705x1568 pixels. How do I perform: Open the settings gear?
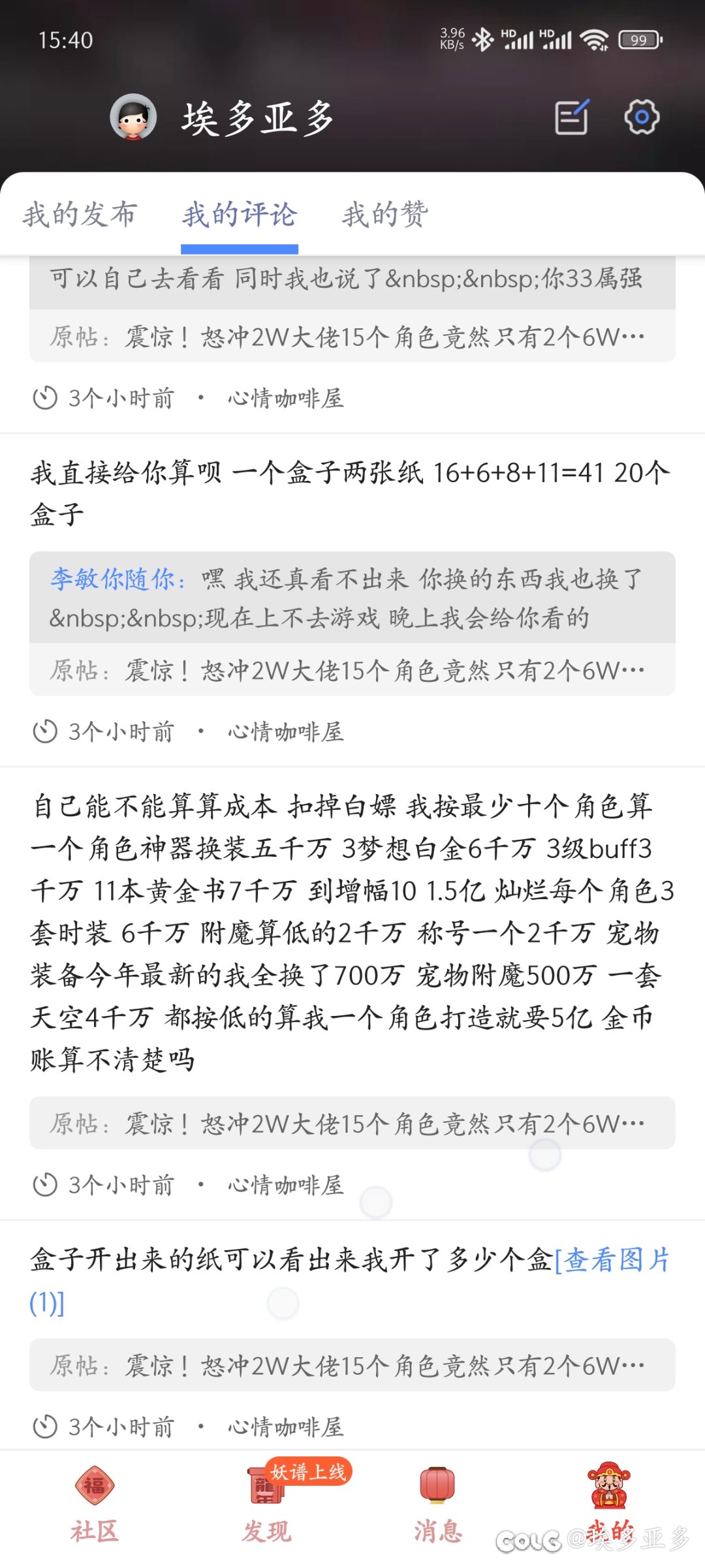coord(642,117)
